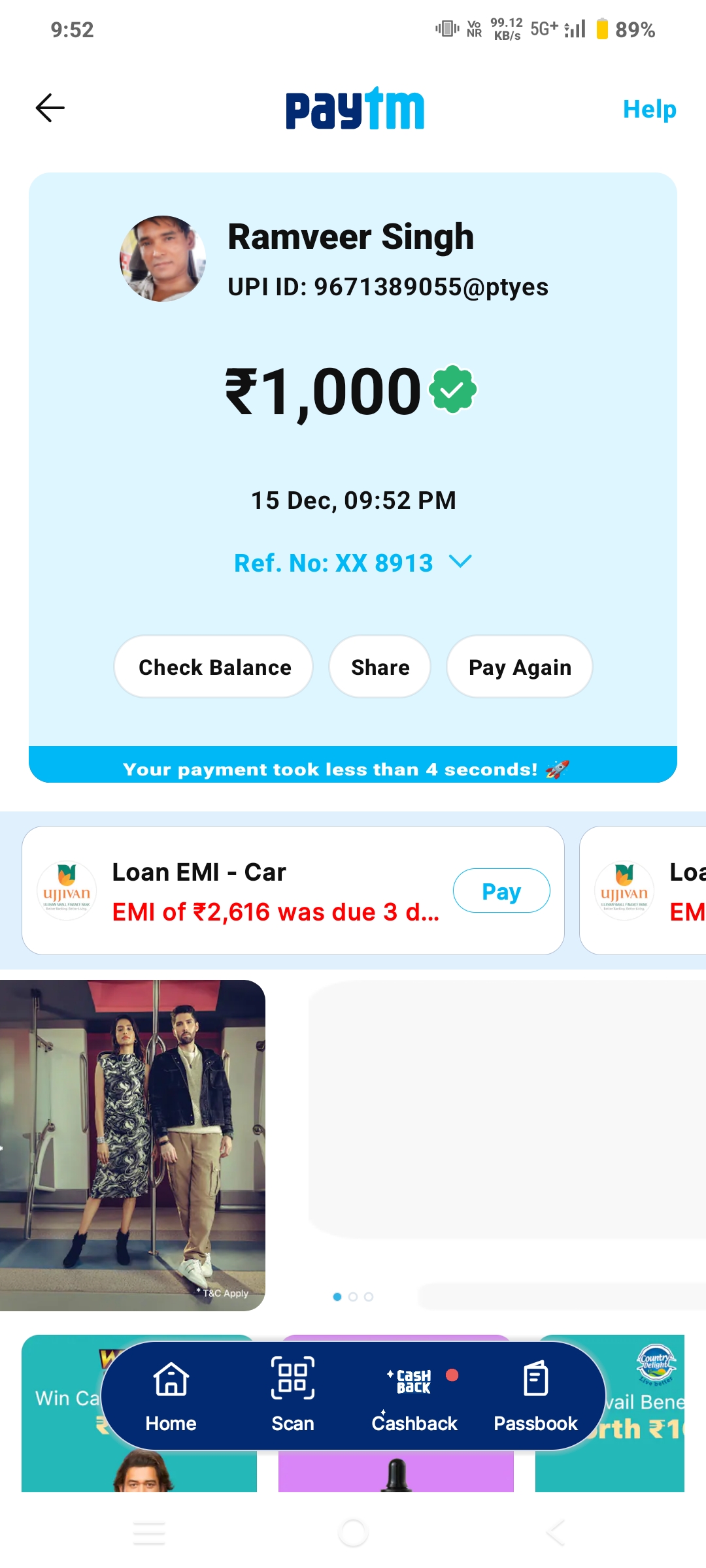Share this payment receipt

pyautogui.click(x=380, y=667)
